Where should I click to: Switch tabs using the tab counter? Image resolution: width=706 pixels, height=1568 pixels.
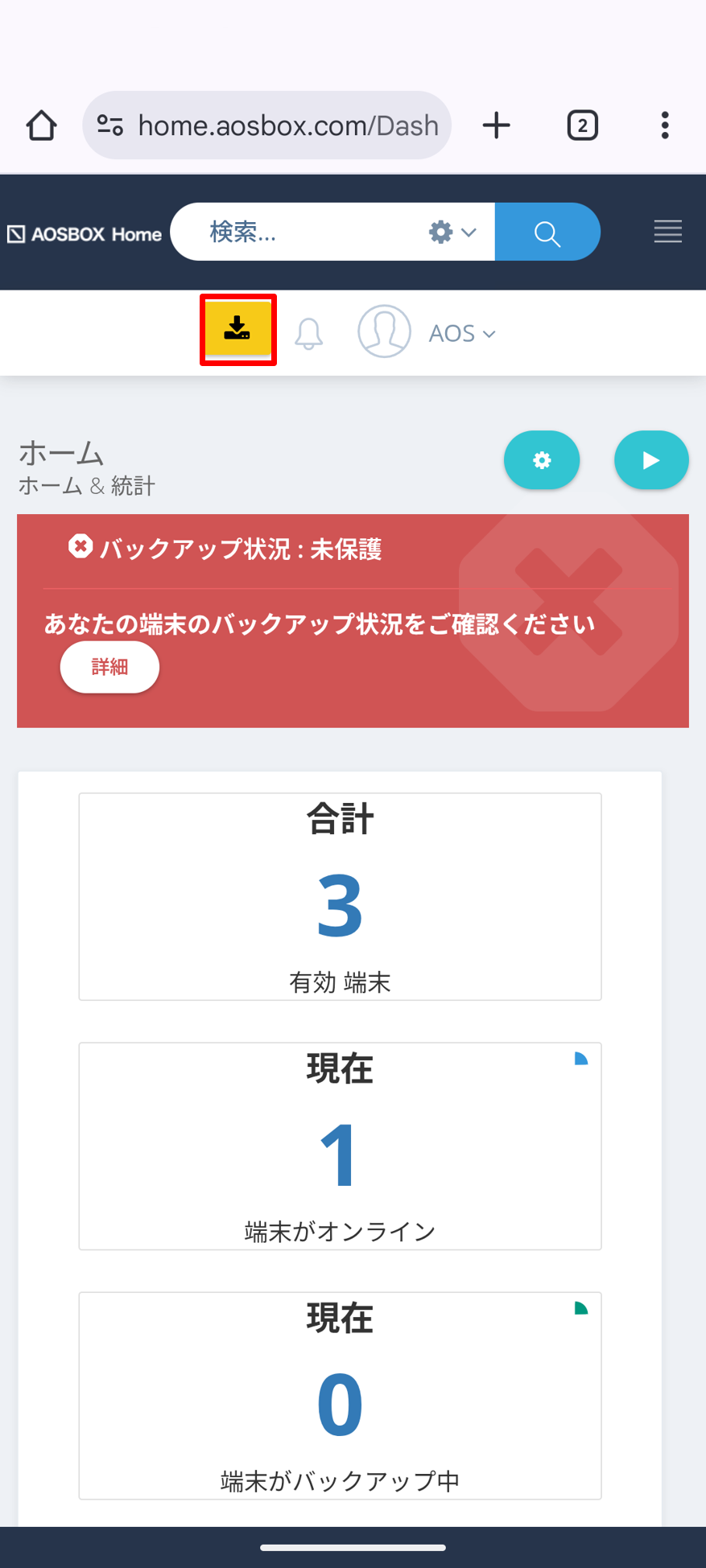point(582,125)
